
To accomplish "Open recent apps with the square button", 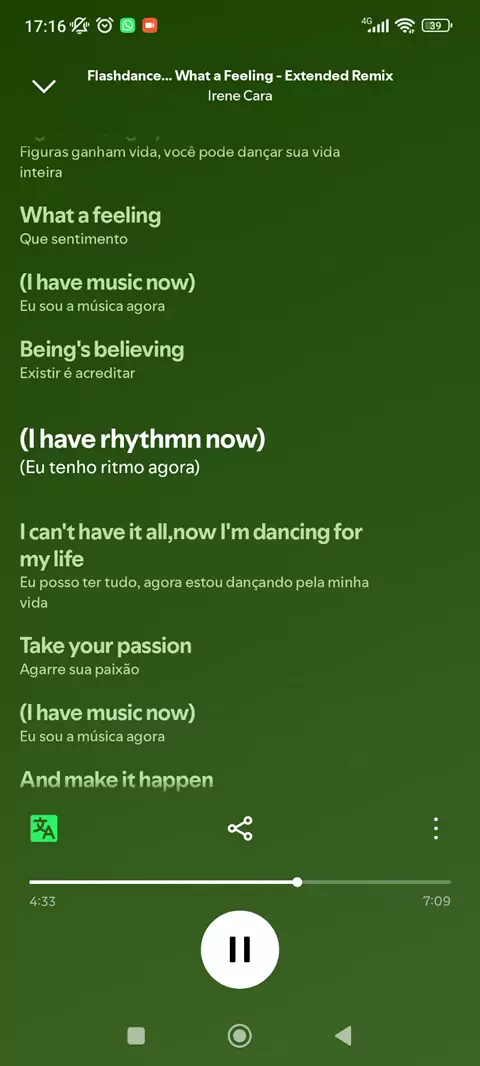I will point(136,1035).
